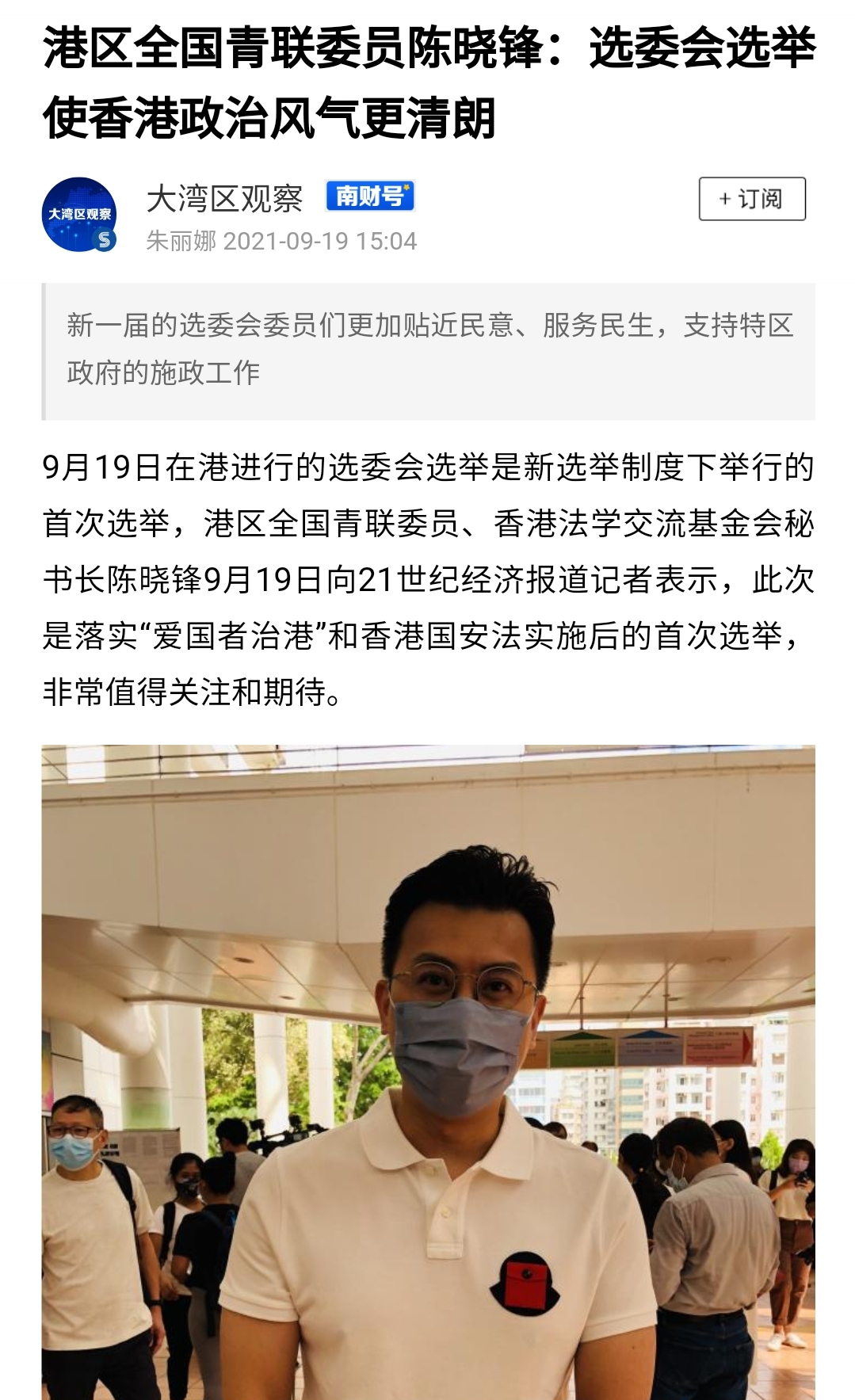View the article photo full screen
The height and width of the screenshot is (1400, 855).
(x=428, y=1070)
